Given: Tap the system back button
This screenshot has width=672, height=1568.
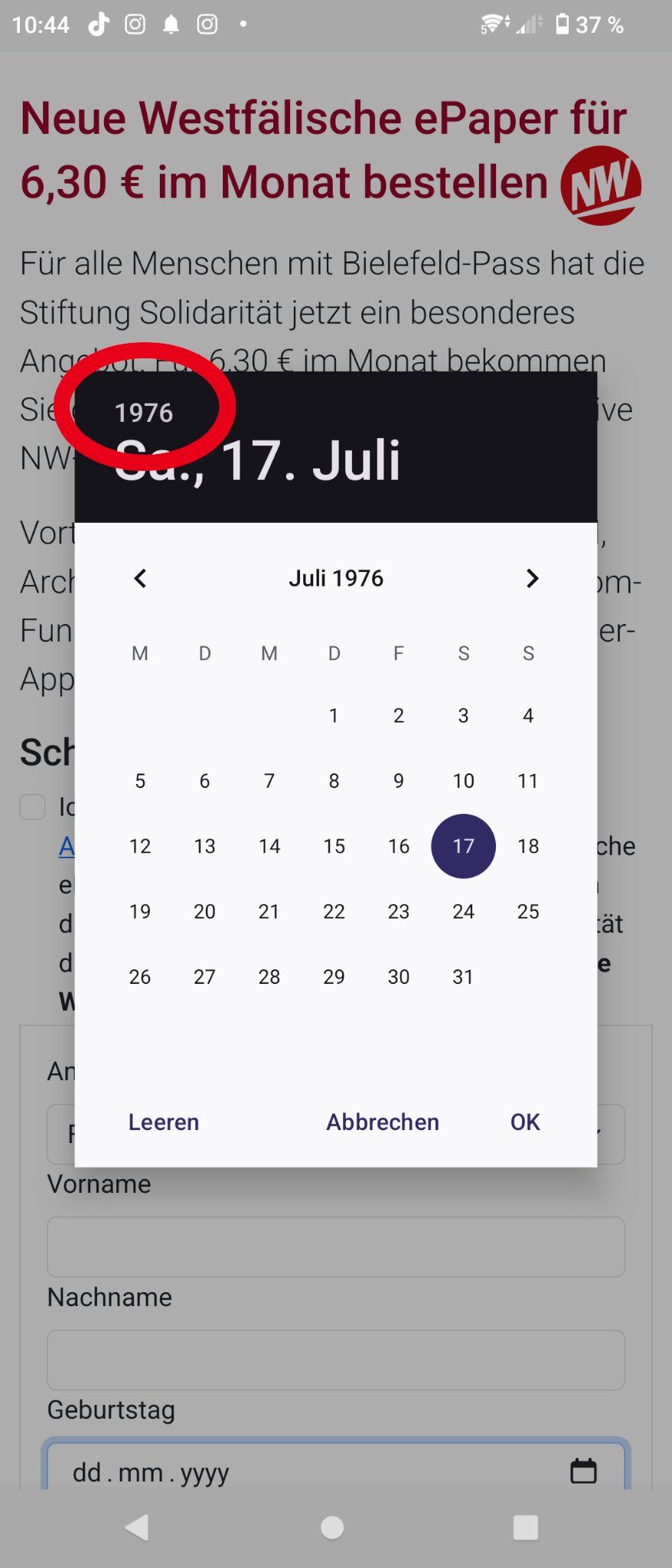Looking at the screenshot, I should (138, 1527).
